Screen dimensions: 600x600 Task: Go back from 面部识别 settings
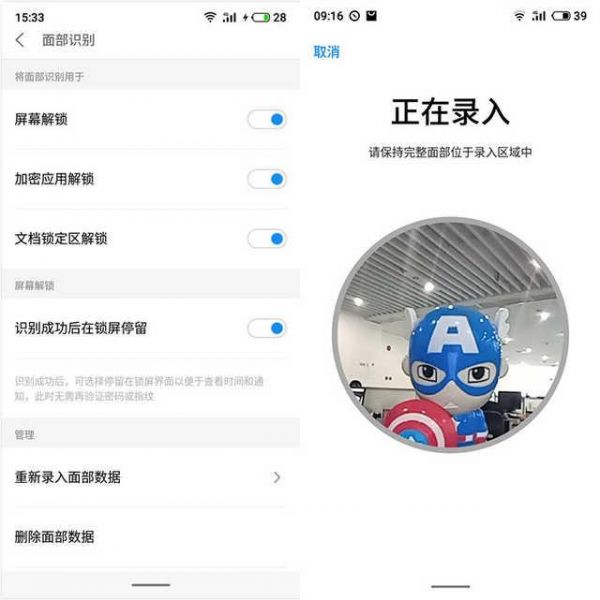click(x=20, y=41)
